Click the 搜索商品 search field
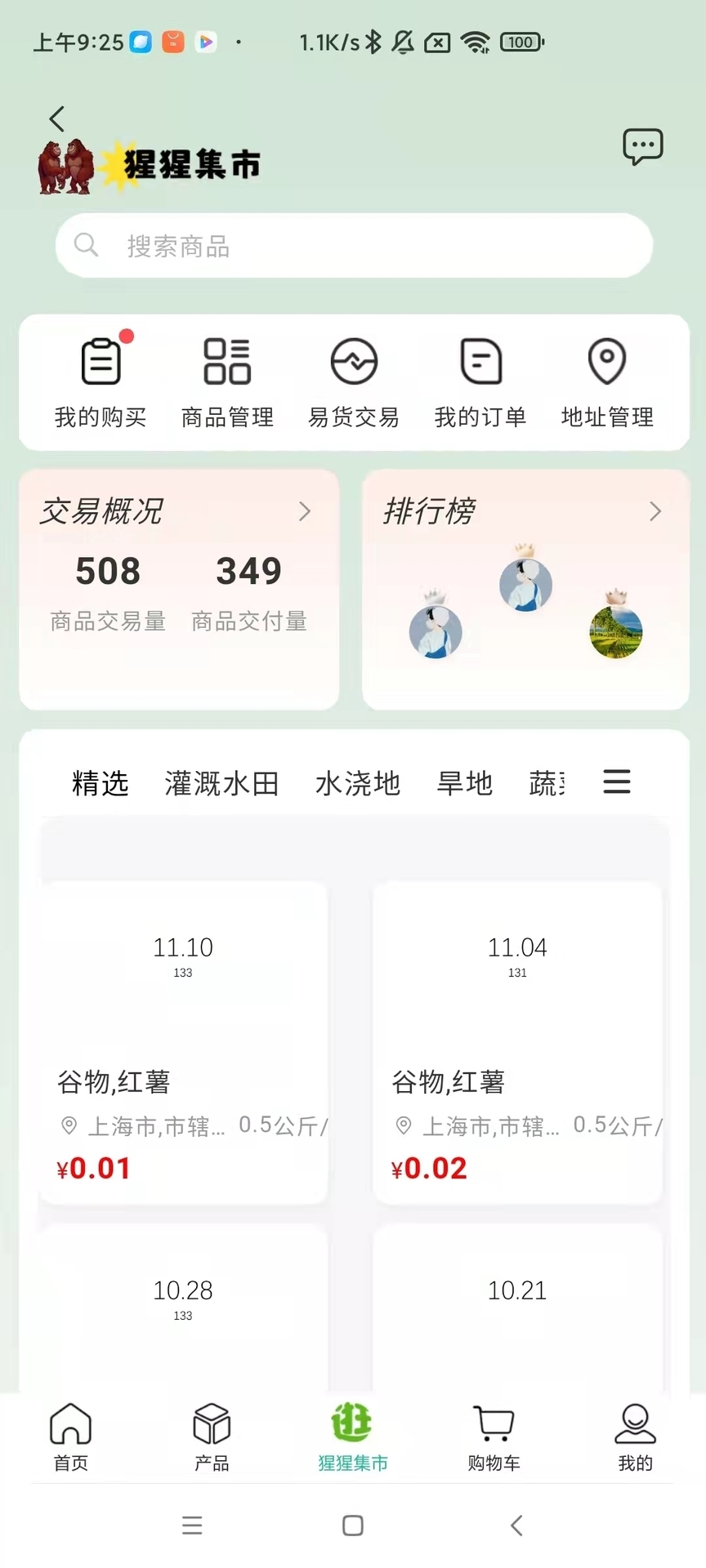The image size is (706, 1568). (352, 244)
